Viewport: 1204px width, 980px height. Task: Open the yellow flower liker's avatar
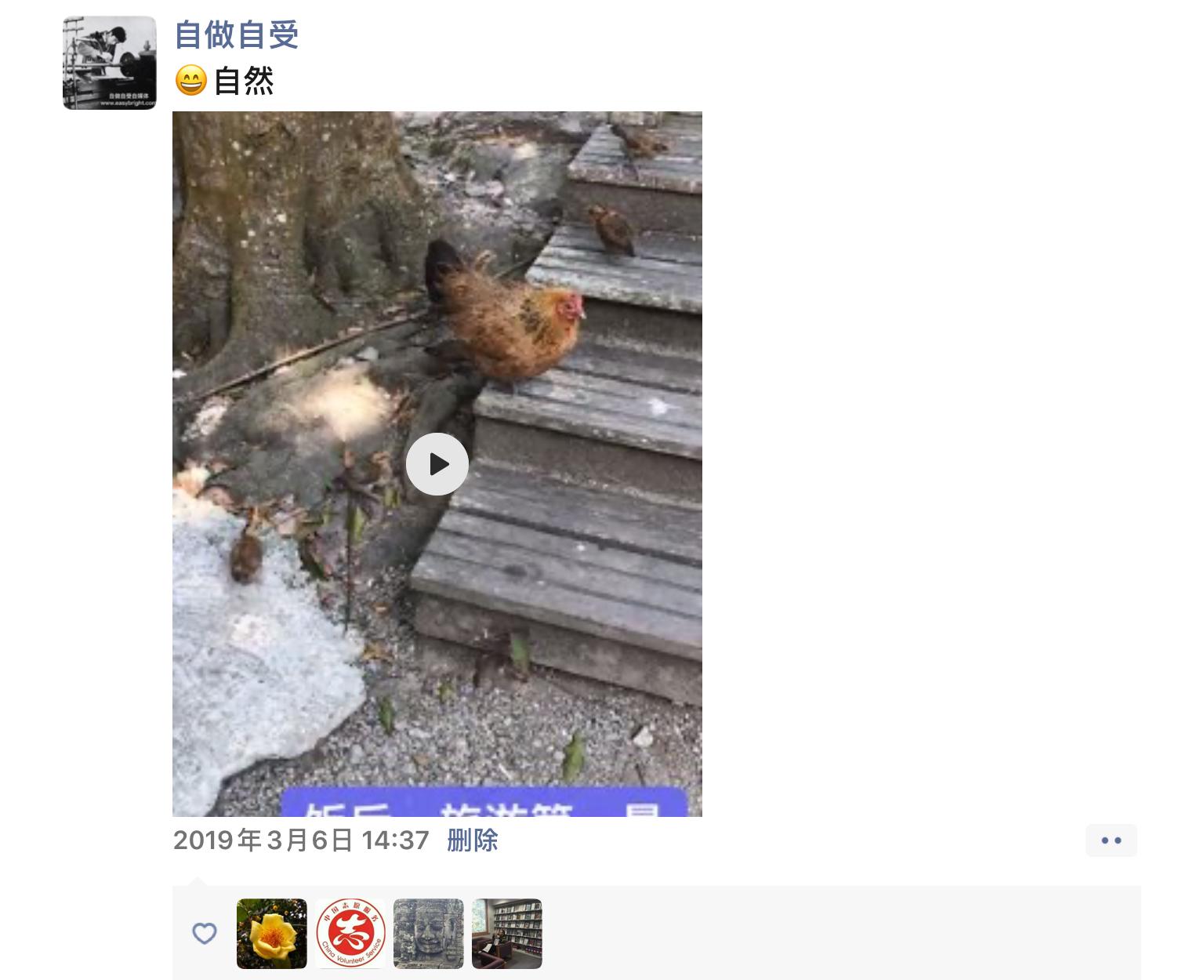[x=272, y=934]
